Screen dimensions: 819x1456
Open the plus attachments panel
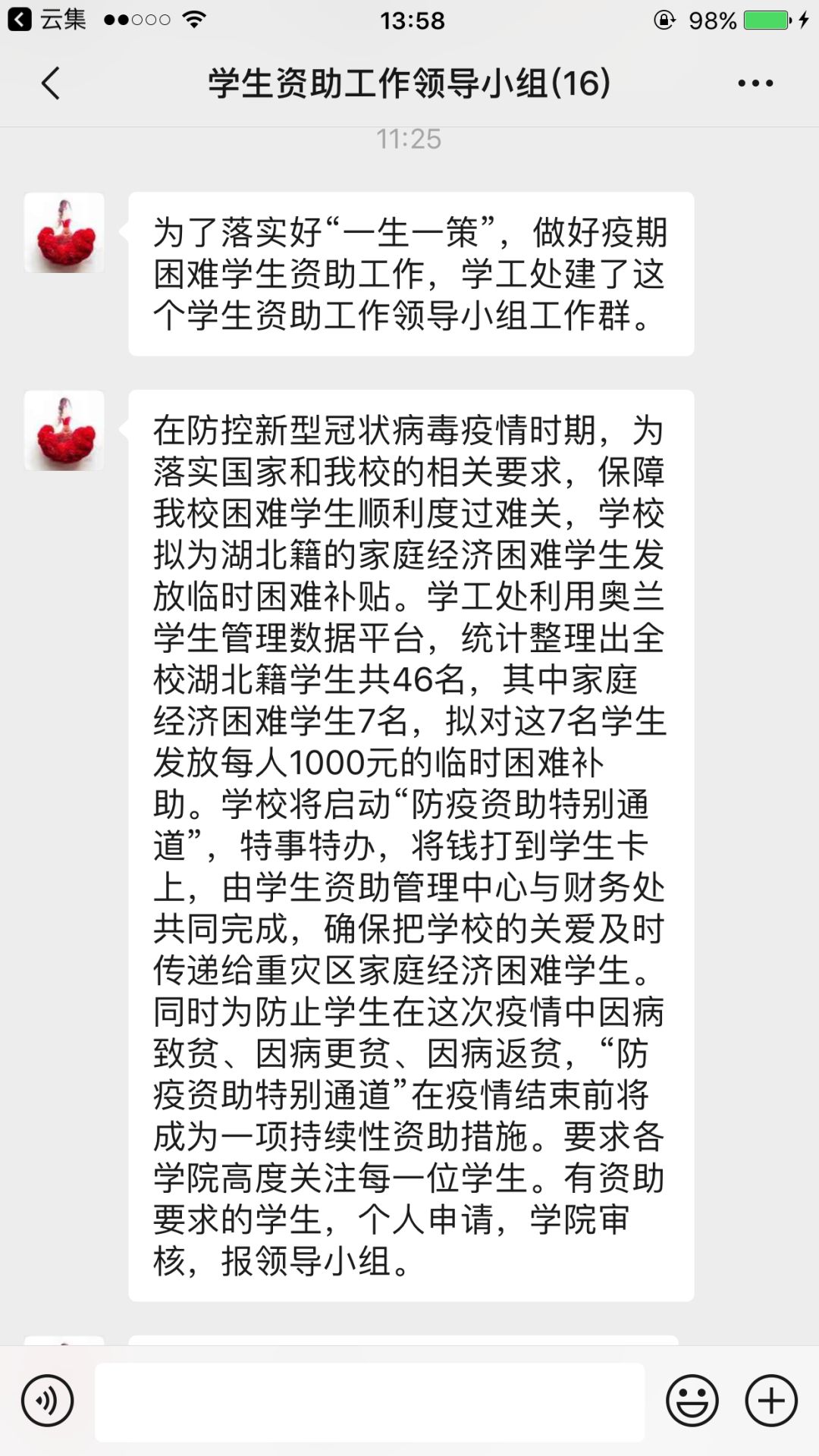[x=770, y=1401]
